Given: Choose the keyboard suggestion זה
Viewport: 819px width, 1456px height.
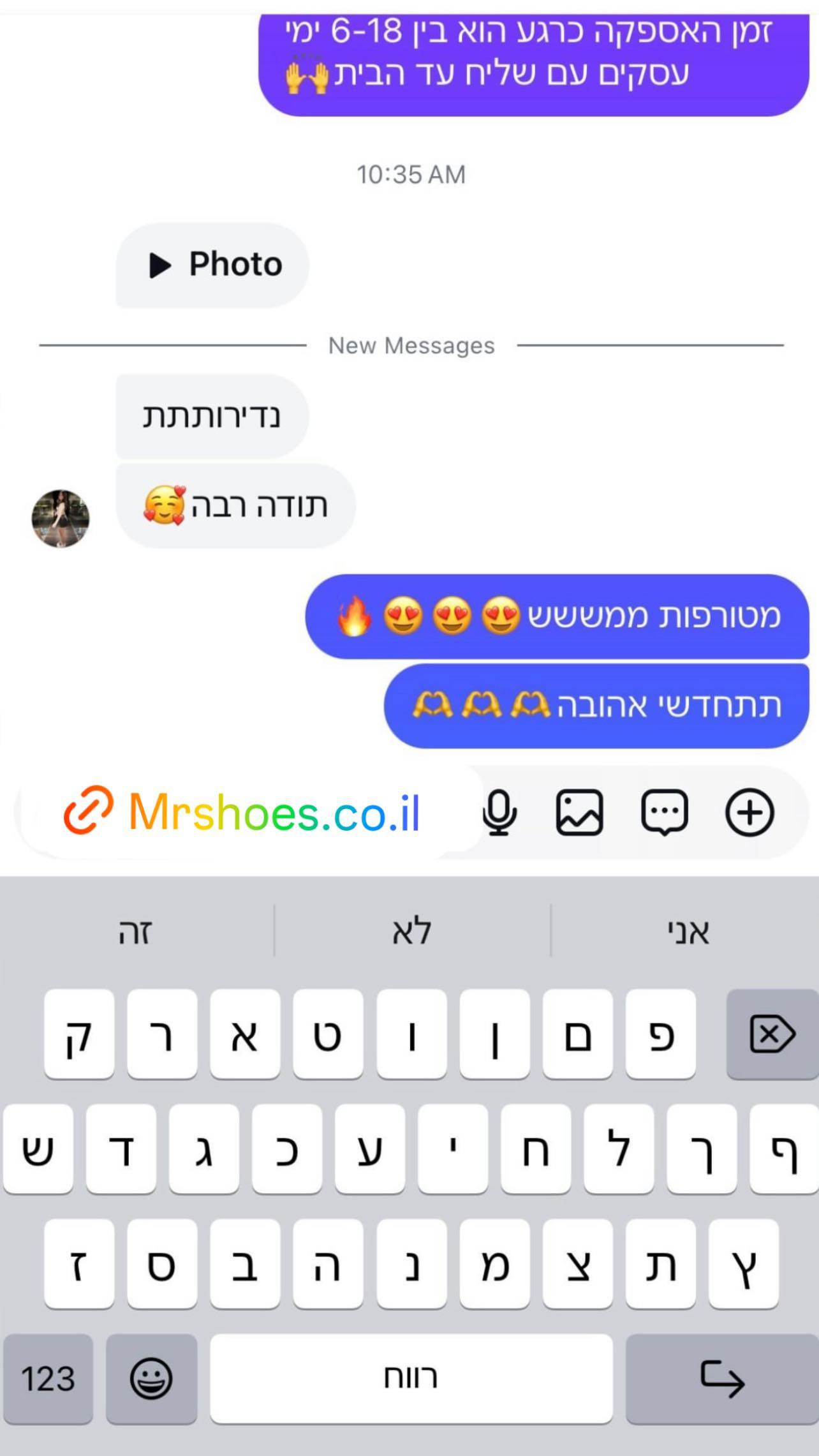Looking at the screenshot, I should click(x=135, y=932).
